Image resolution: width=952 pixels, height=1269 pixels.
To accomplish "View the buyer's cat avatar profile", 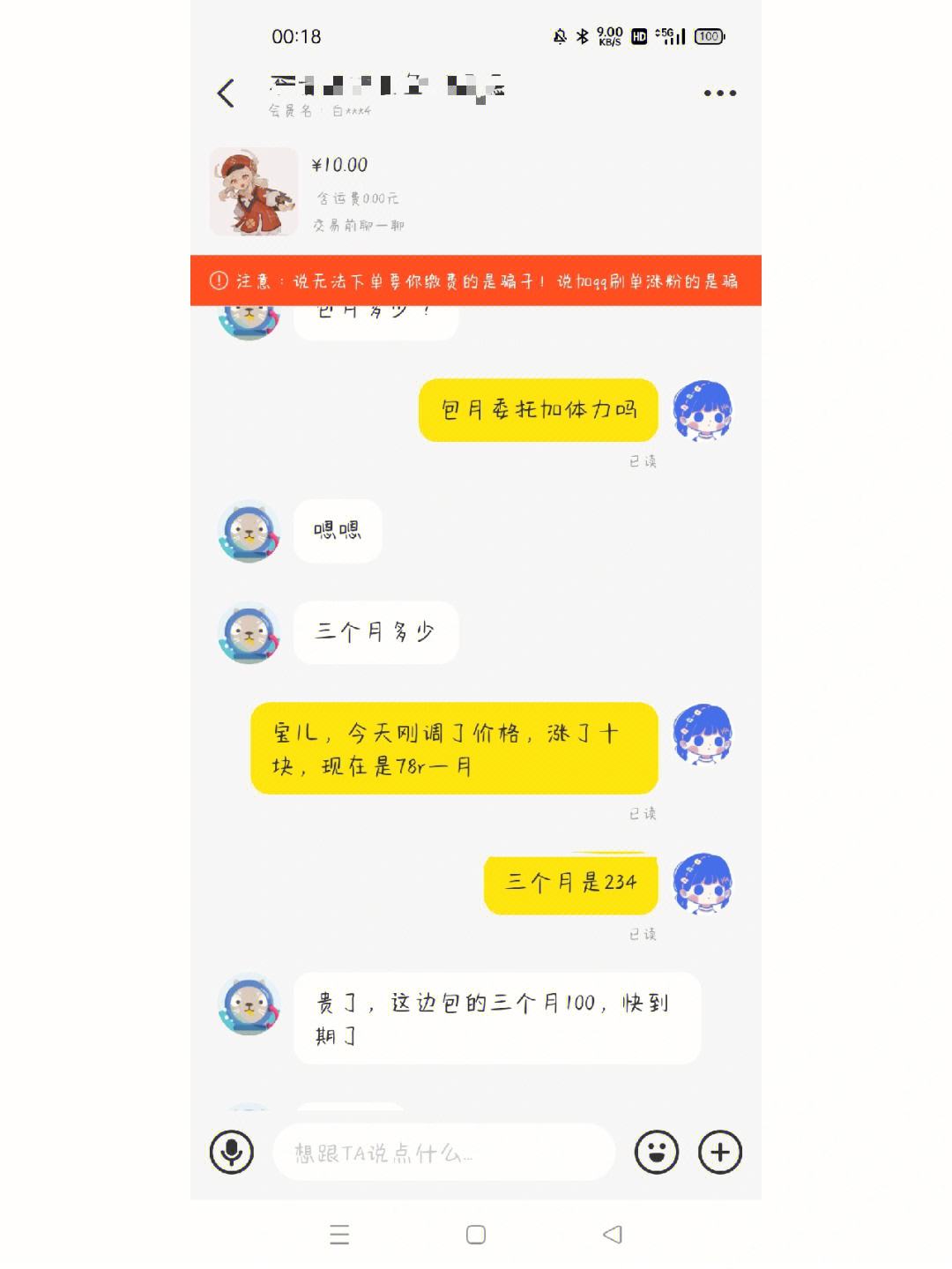I will pyautogui.click(x=249, y=531).
